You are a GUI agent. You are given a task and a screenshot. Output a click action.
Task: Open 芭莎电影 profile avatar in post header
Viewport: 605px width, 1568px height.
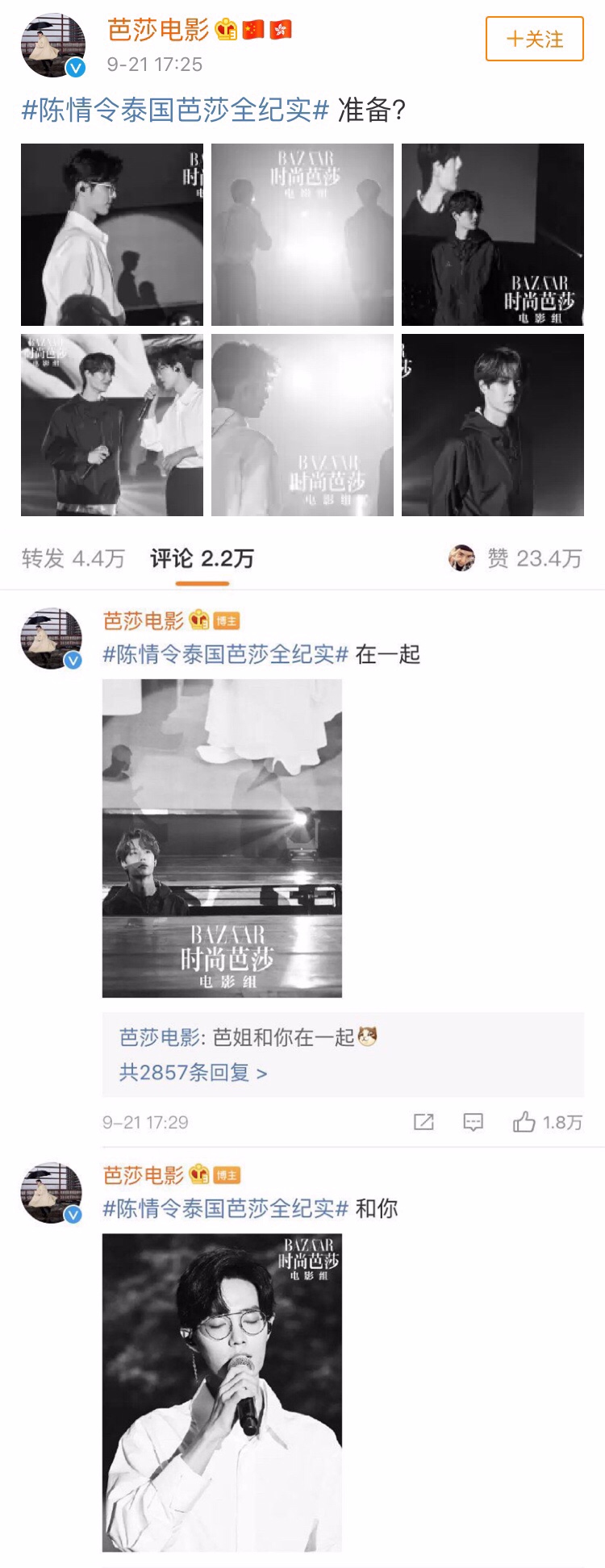pos(52,45)
